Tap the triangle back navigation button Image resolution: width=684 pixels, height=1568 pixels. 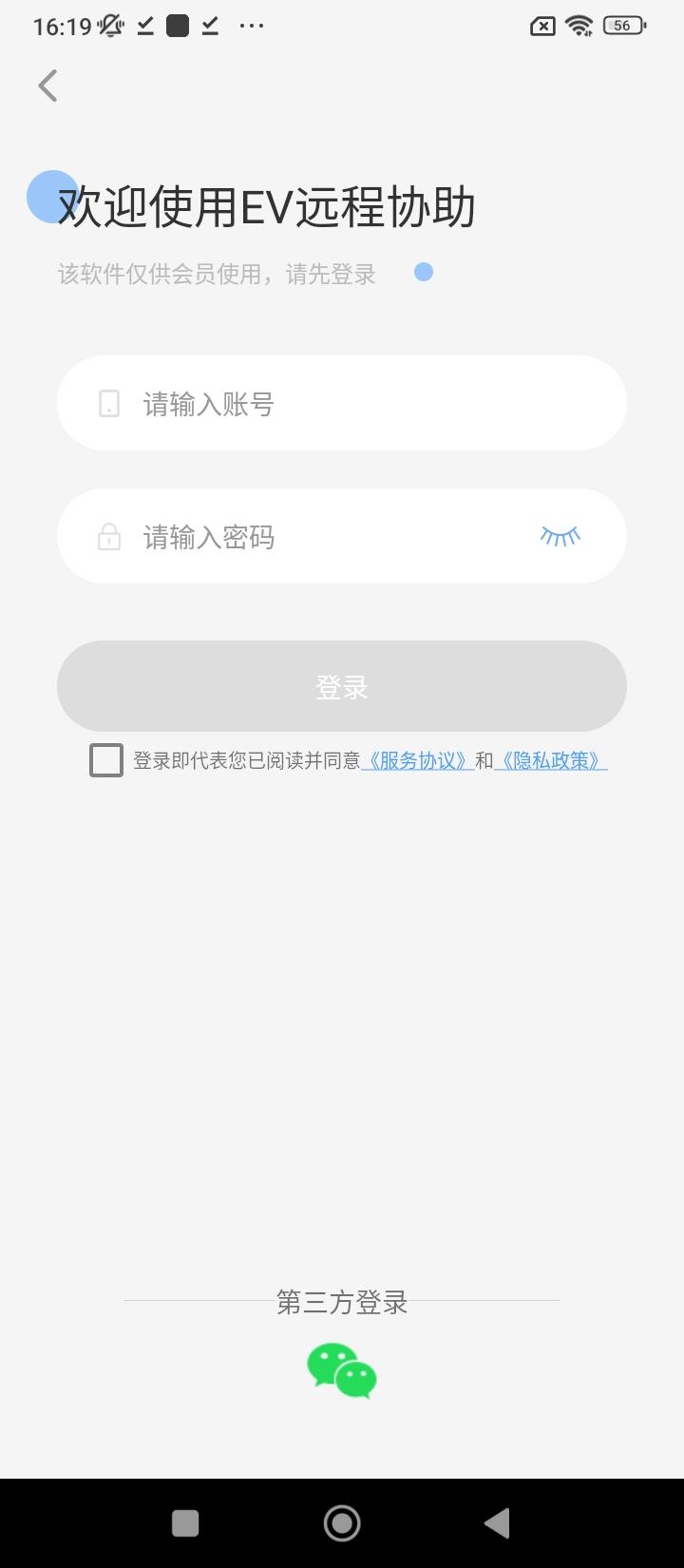pyautogui.click(x=497, y=1522)
